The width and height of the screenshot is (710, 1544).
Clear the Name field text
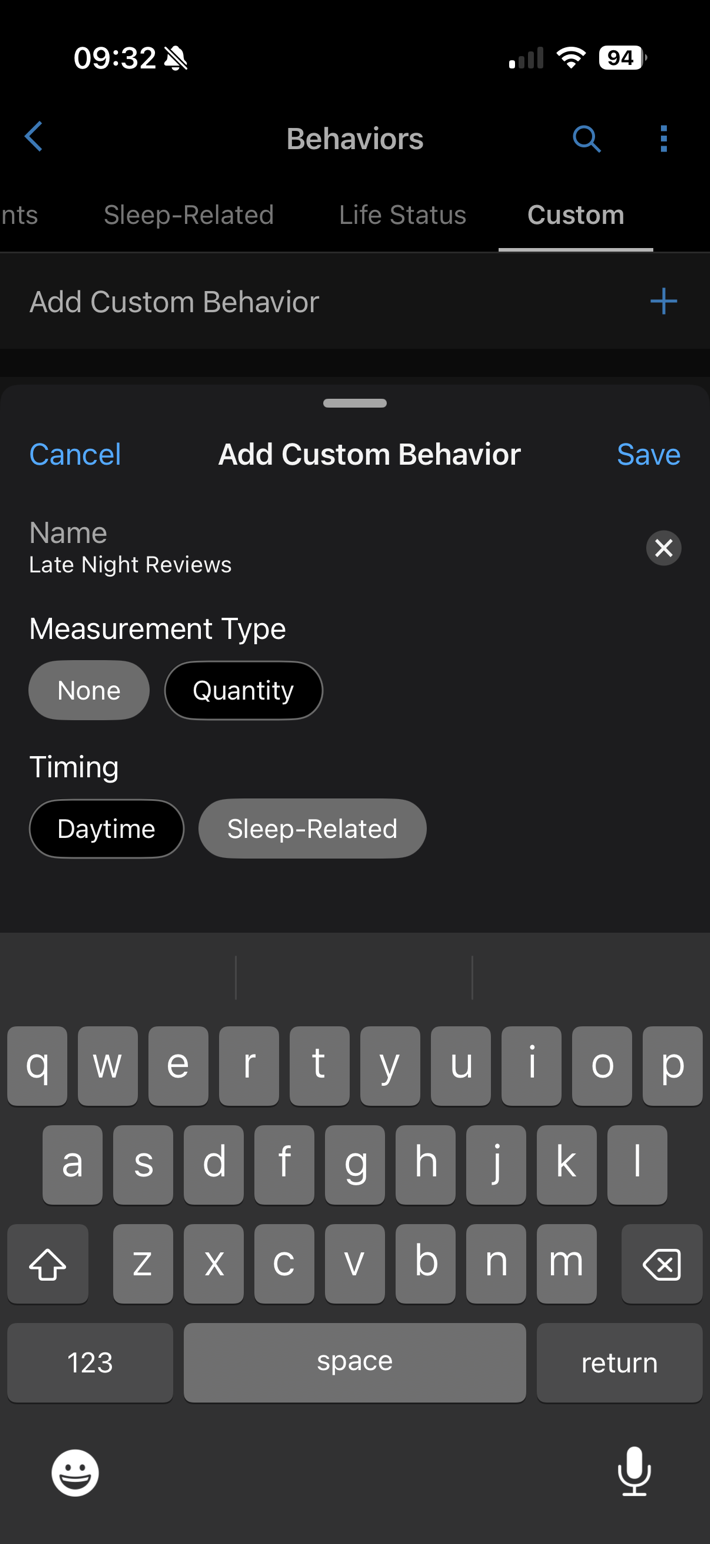click(663, 548)
